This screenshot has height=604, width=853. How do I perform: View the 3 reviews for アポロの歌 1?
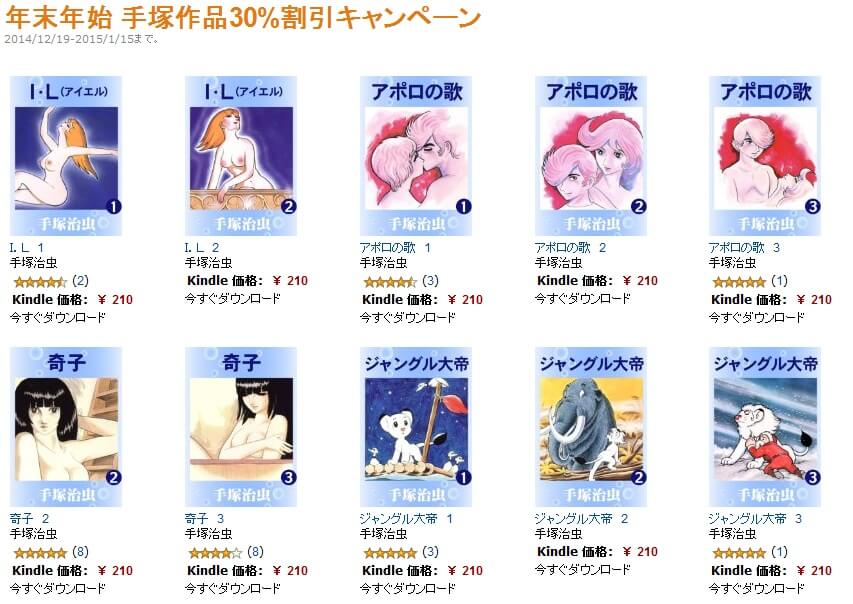[x=430, y=281]
